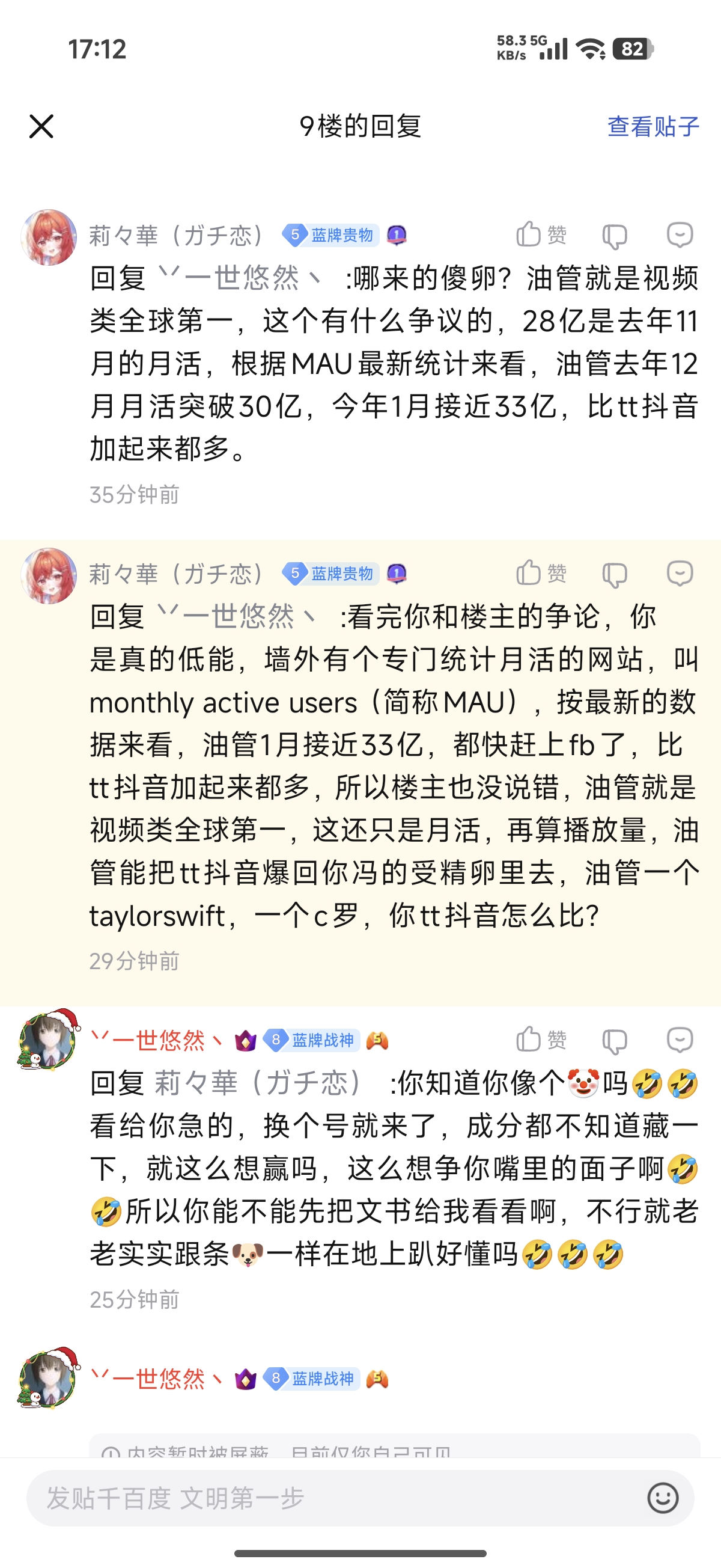This screenshot has width=721, height=1568.
Task: Like the 29分钟前 reply by 莉々華
Action: click(x=541, y=573)
